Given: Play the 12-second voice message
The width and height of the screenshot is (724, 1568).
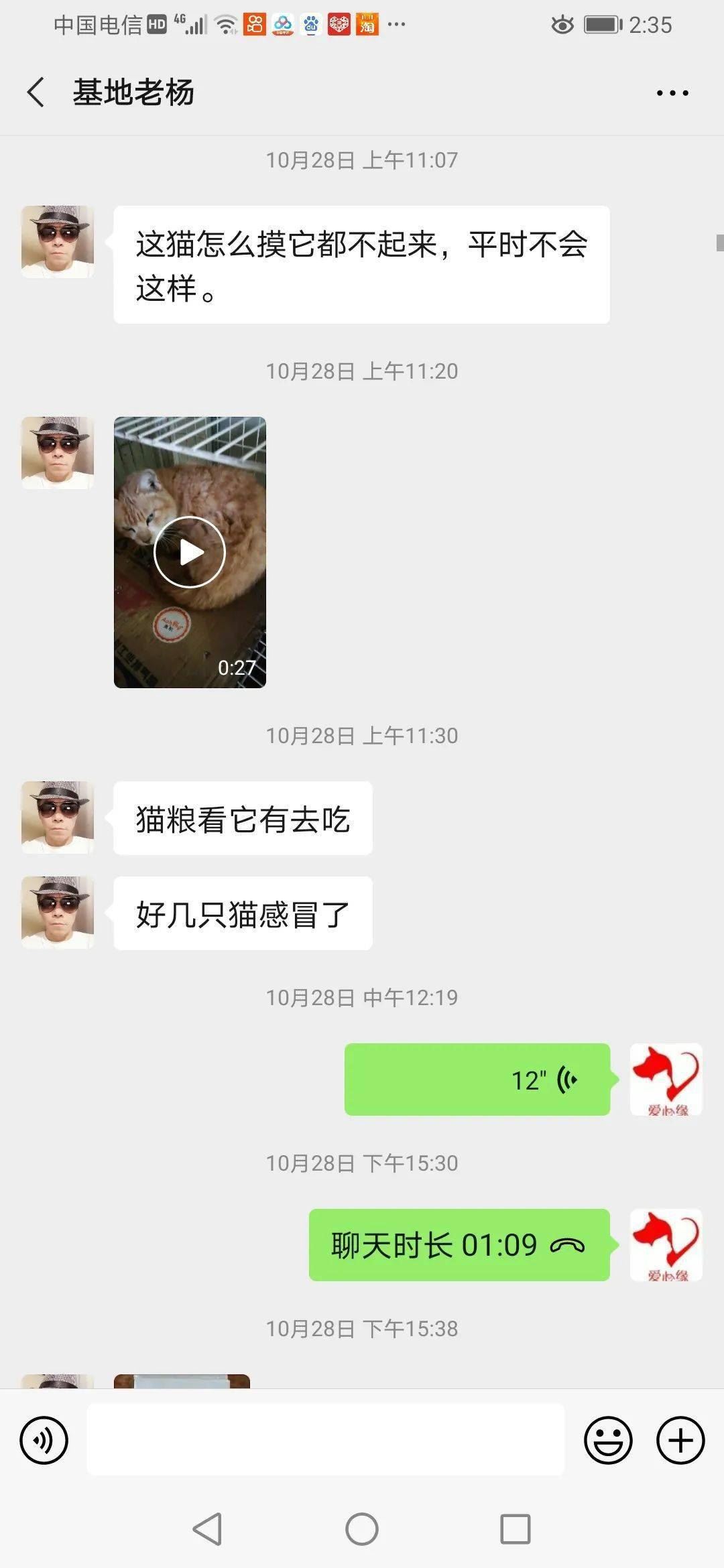Looking at the screenshot, I should (476, 1079).
